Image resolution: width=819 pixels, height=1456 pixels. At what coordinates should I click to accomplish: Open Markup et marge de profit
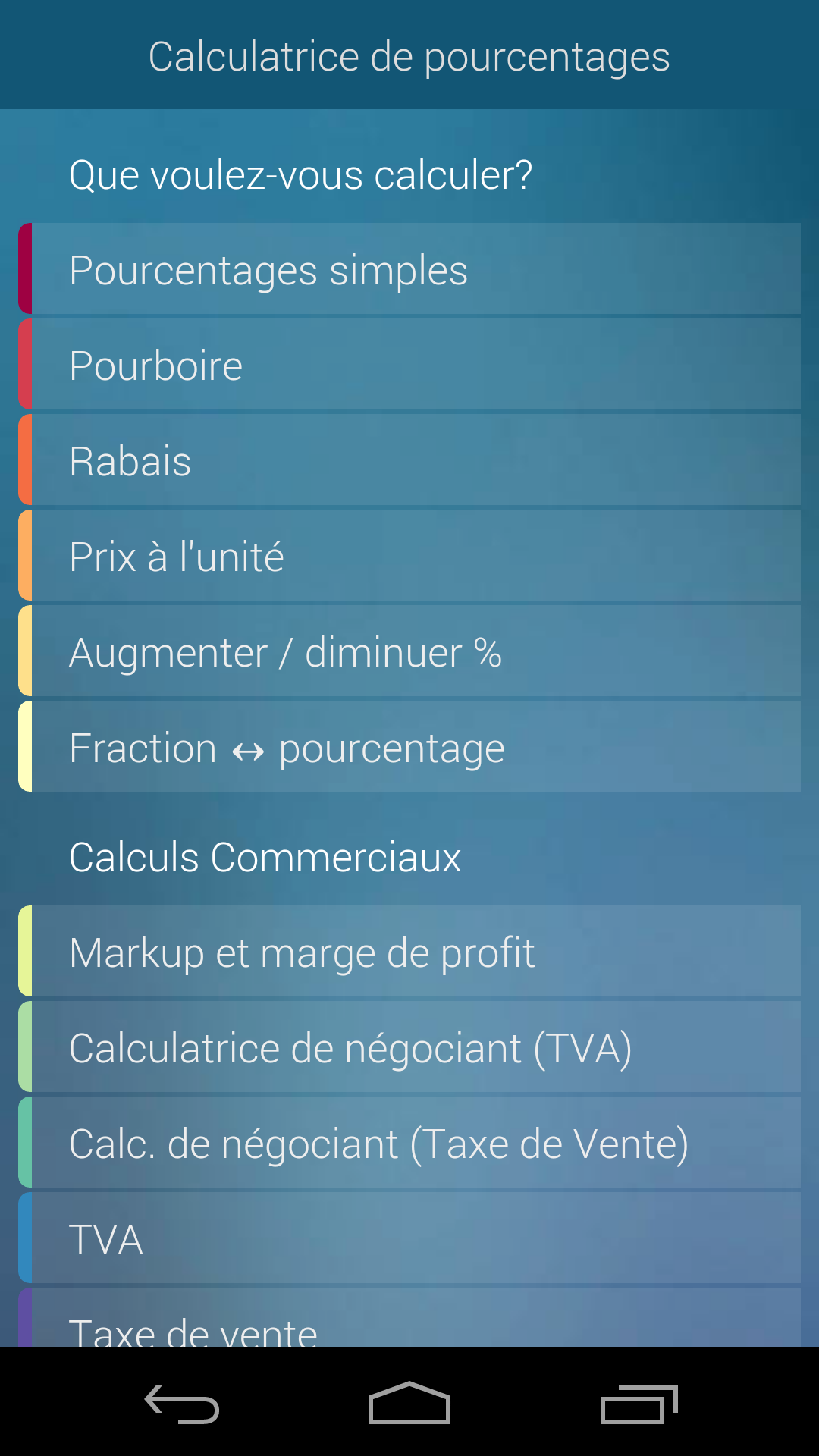click(x=409, y=952)
